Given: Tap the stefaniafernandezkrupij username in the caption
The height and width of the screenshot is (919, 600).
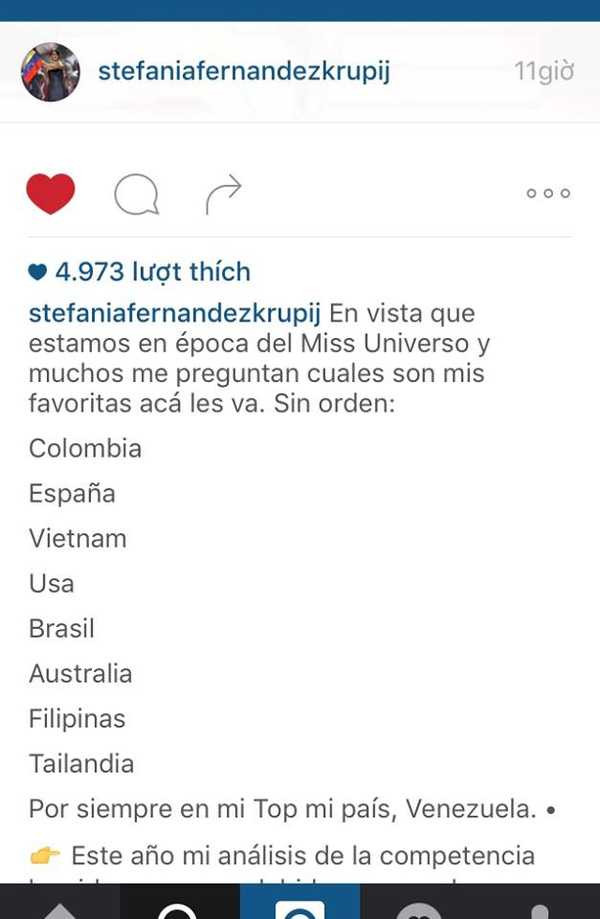Looking at the screenshot, I should (x=175, y=313).
